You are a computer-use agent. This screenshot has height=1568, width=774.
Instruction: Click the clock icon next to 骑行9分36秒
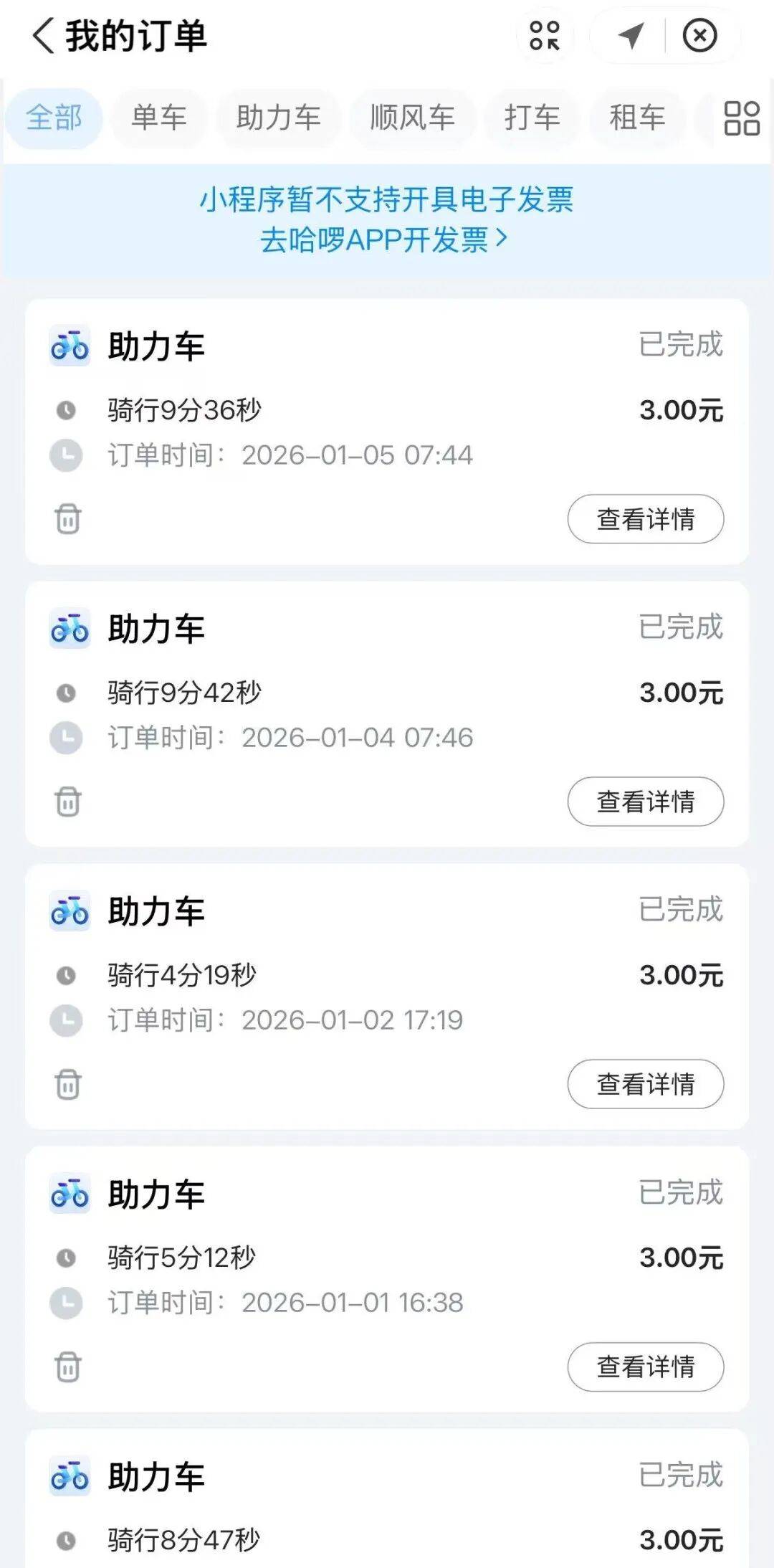[x=67, y=409]
